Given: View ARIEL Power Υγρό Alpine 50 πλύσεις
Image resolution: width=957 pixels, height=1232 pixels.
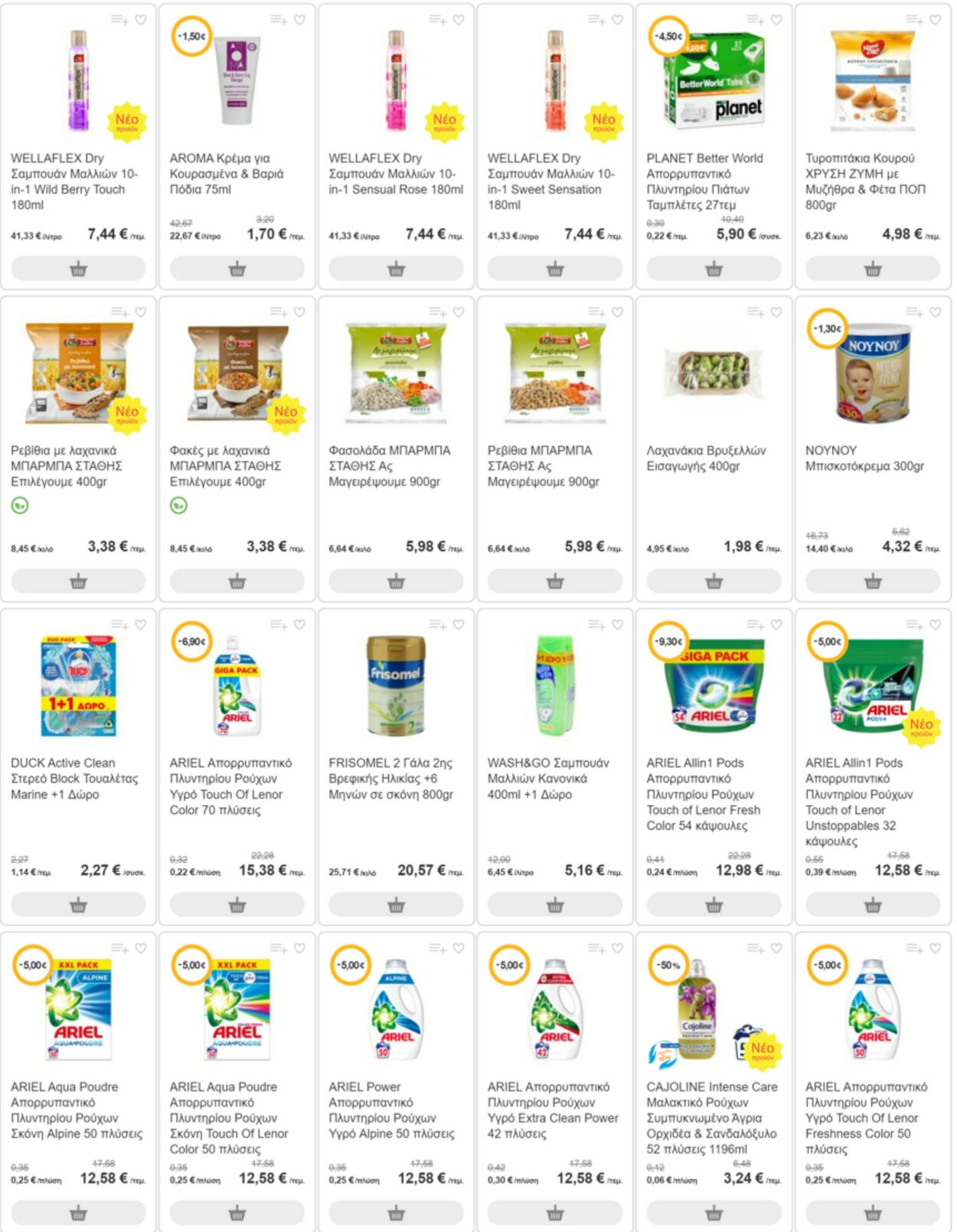Looking at the screenshot, I should click(382, 1110).
